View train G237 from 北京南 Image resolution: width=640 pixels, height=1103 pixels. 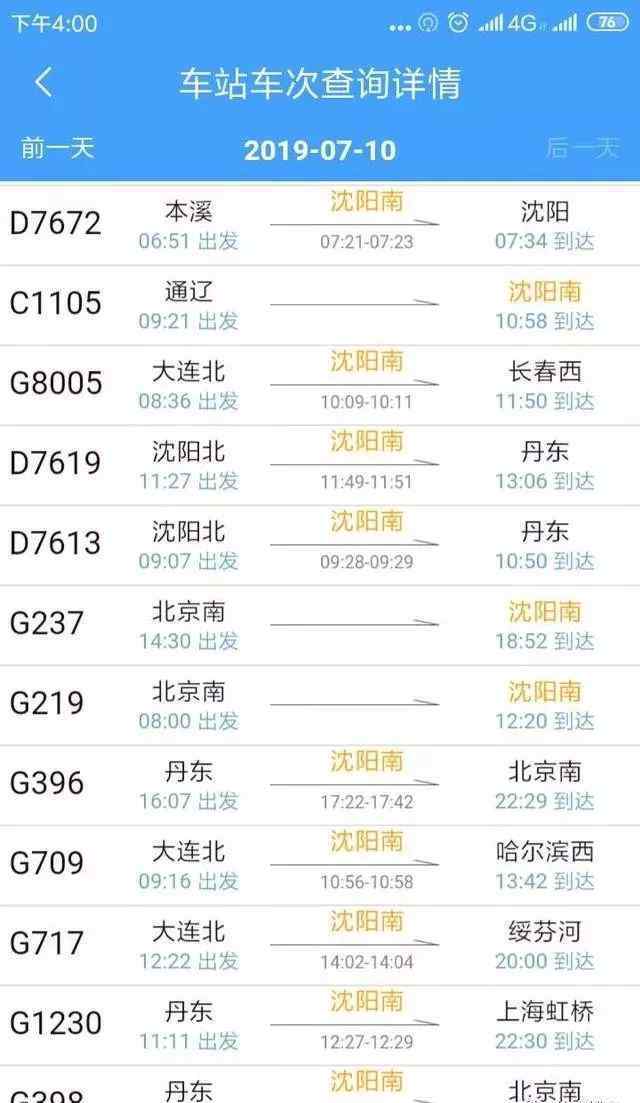tap(320, 625)
